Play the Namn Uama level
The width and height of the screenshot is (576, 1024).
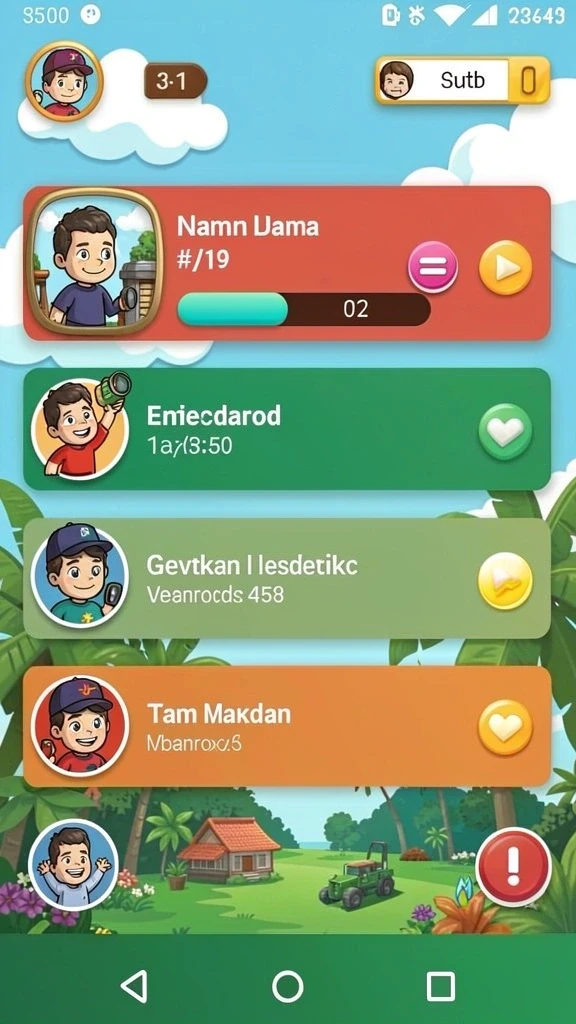coord(505,268)
